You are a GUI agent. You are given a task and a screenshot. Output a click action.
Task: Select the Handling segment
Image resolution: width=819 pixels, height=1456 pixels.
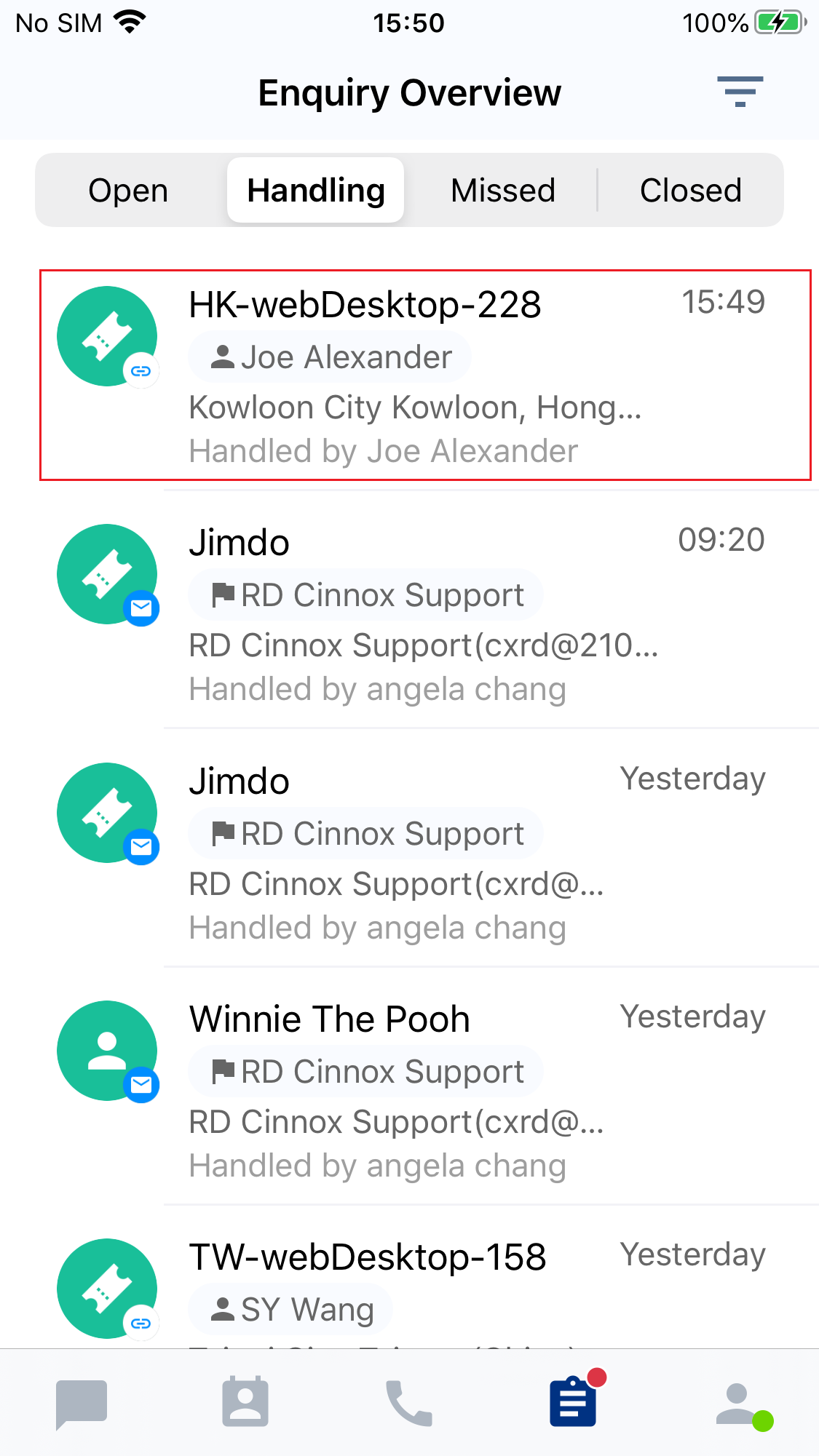(316, 191)
